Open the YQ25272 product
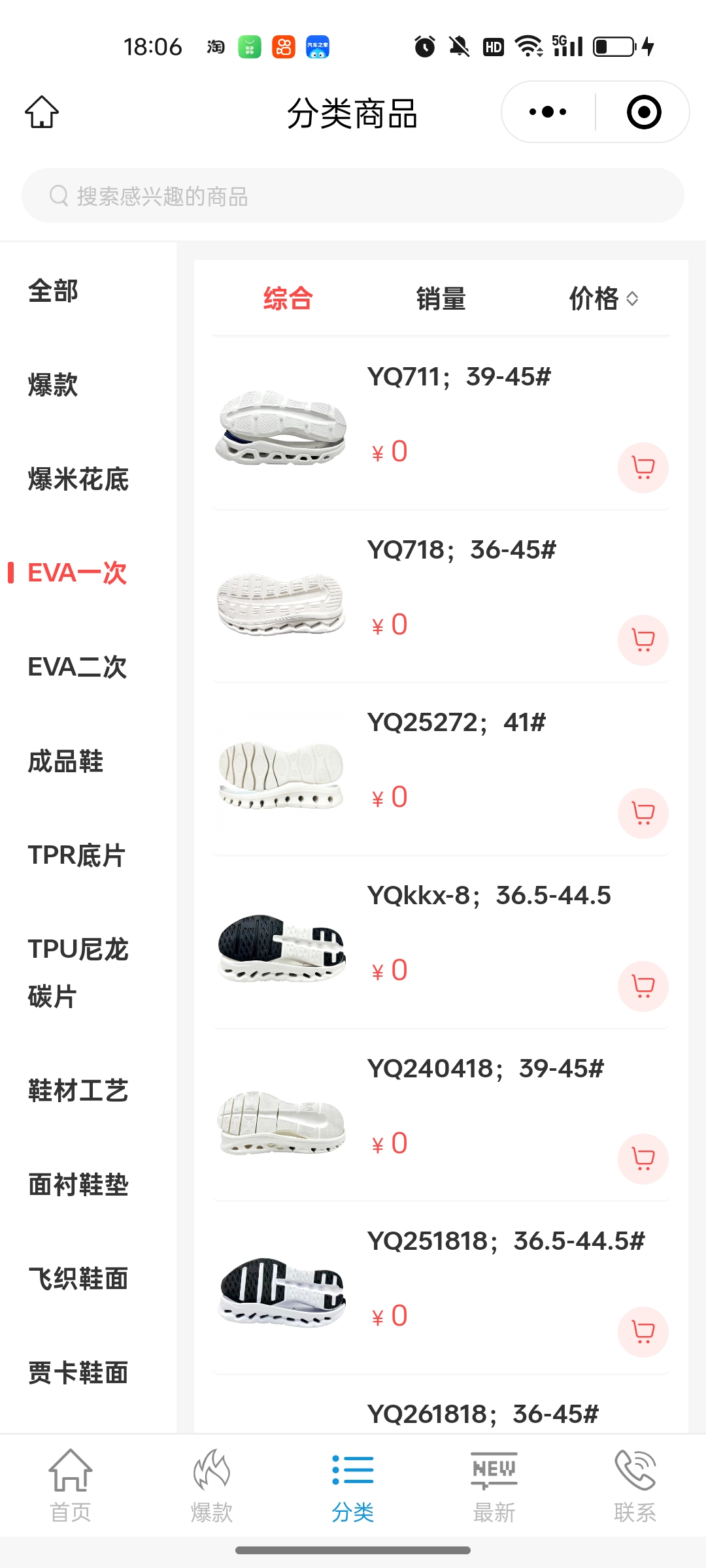 point(456,723)
